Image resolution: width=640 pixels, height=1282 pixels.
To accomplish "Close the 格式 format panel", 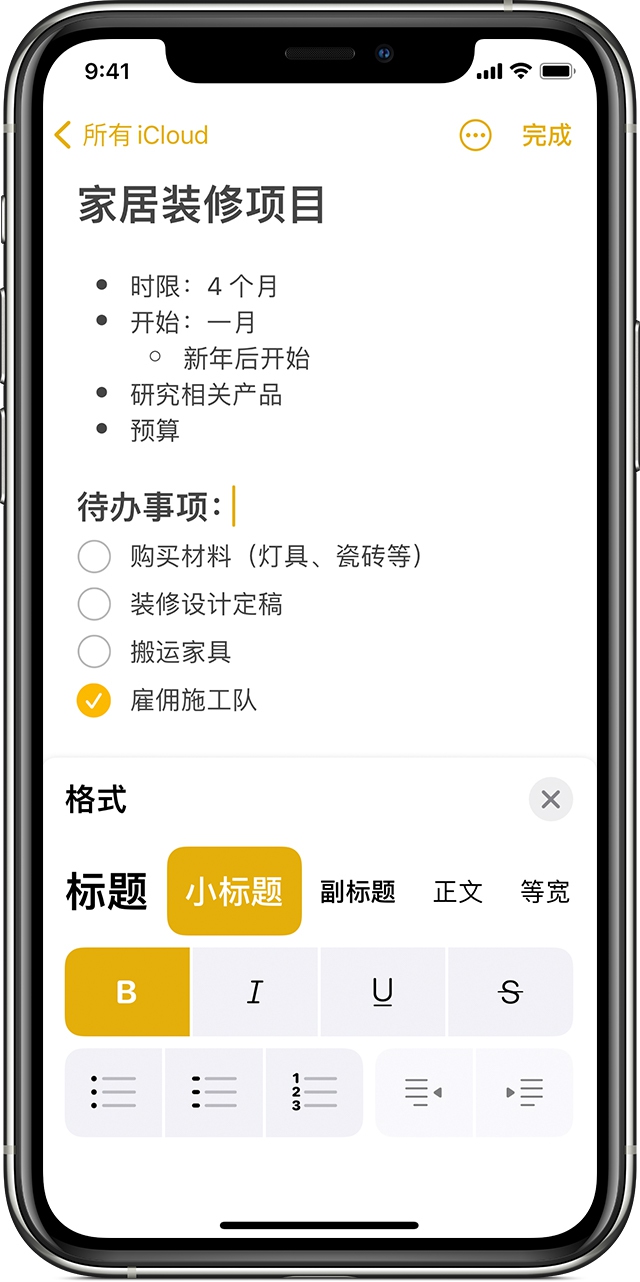I will point(550,799).
